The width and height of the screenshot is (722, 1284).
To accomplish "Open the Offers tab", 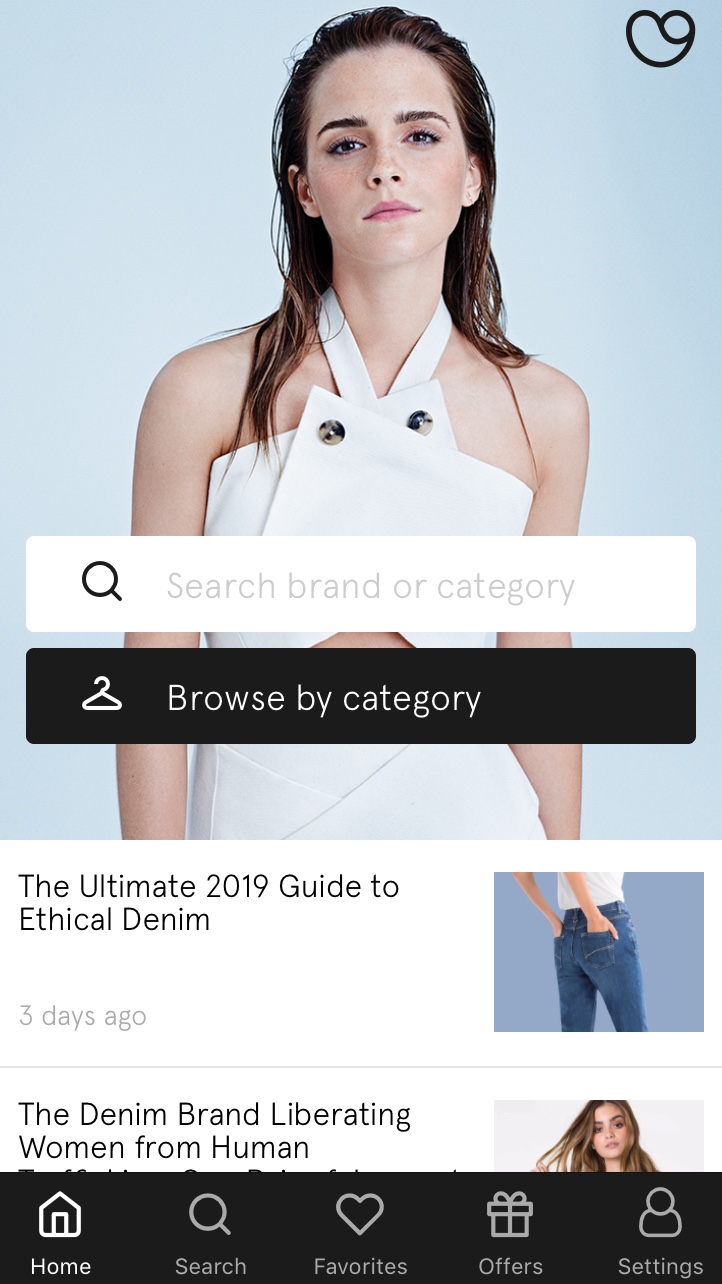I will (510, 1232).
